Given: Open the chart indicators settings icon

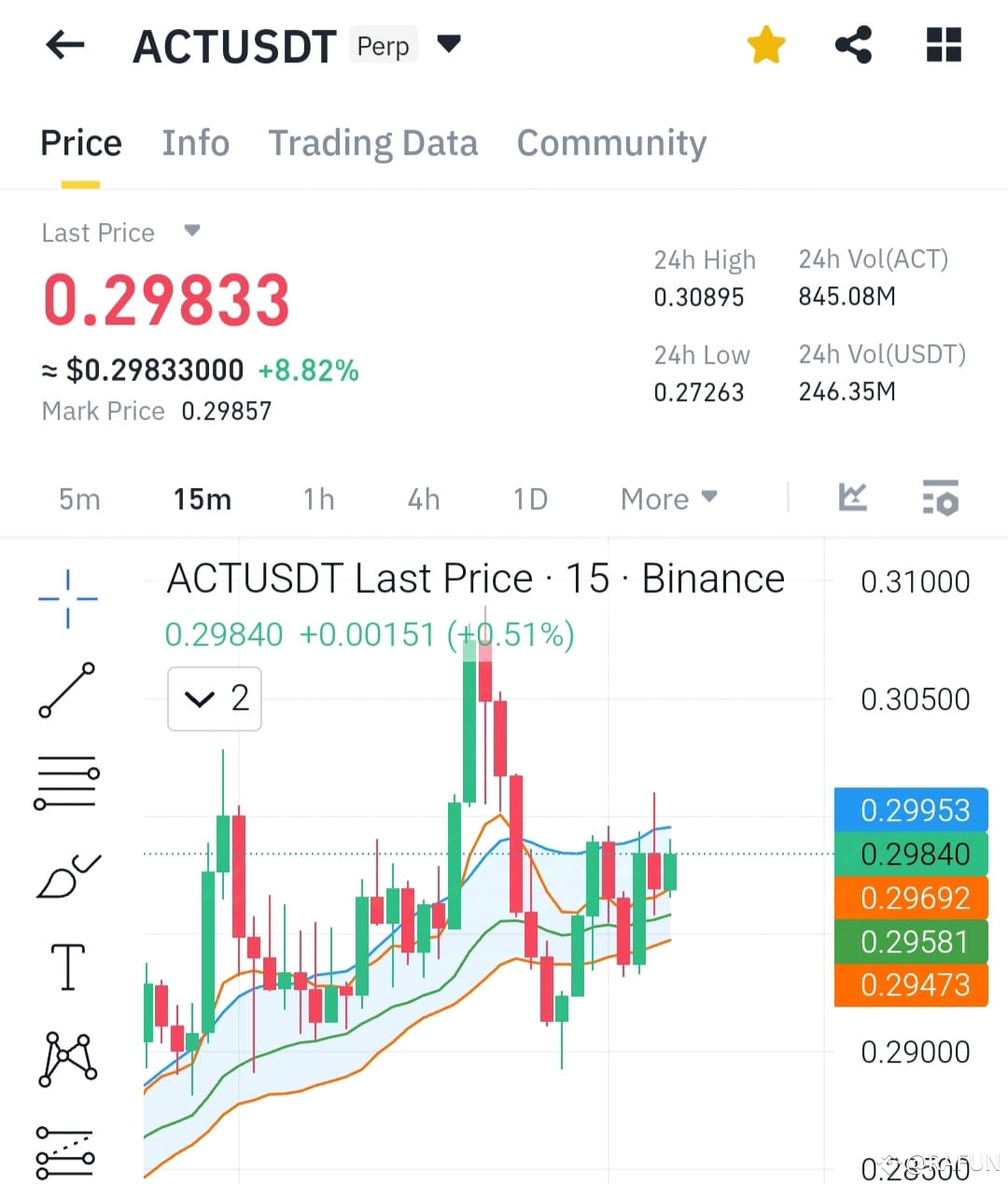Looking at the screenshot, I should tap(941, 498).
